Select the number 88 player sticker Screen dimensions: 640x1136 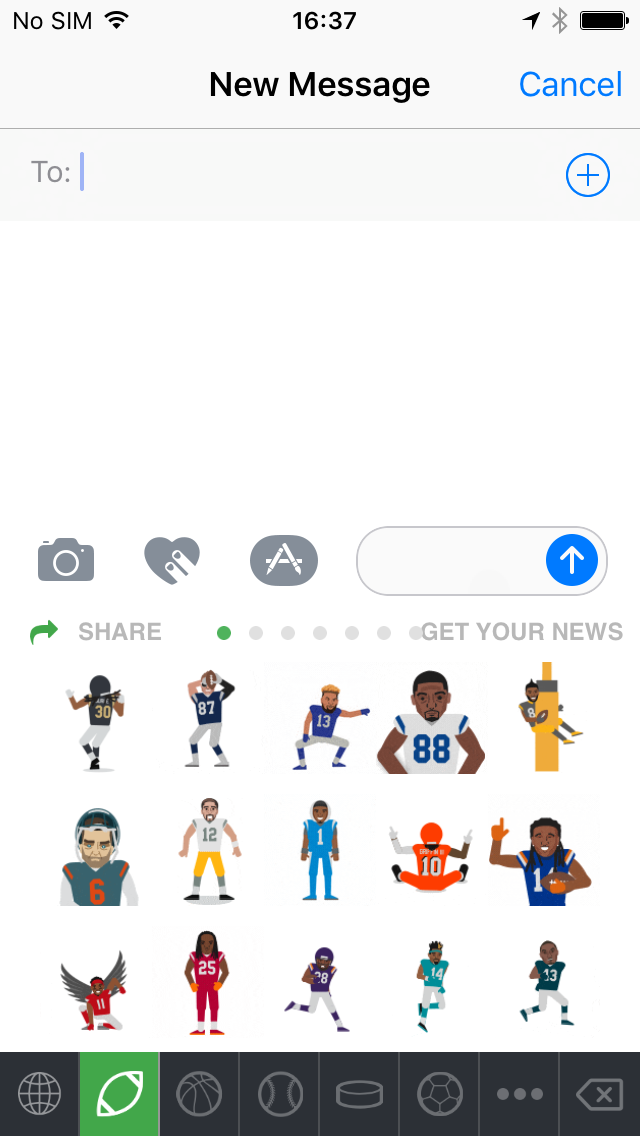click(x=430, y=722)
